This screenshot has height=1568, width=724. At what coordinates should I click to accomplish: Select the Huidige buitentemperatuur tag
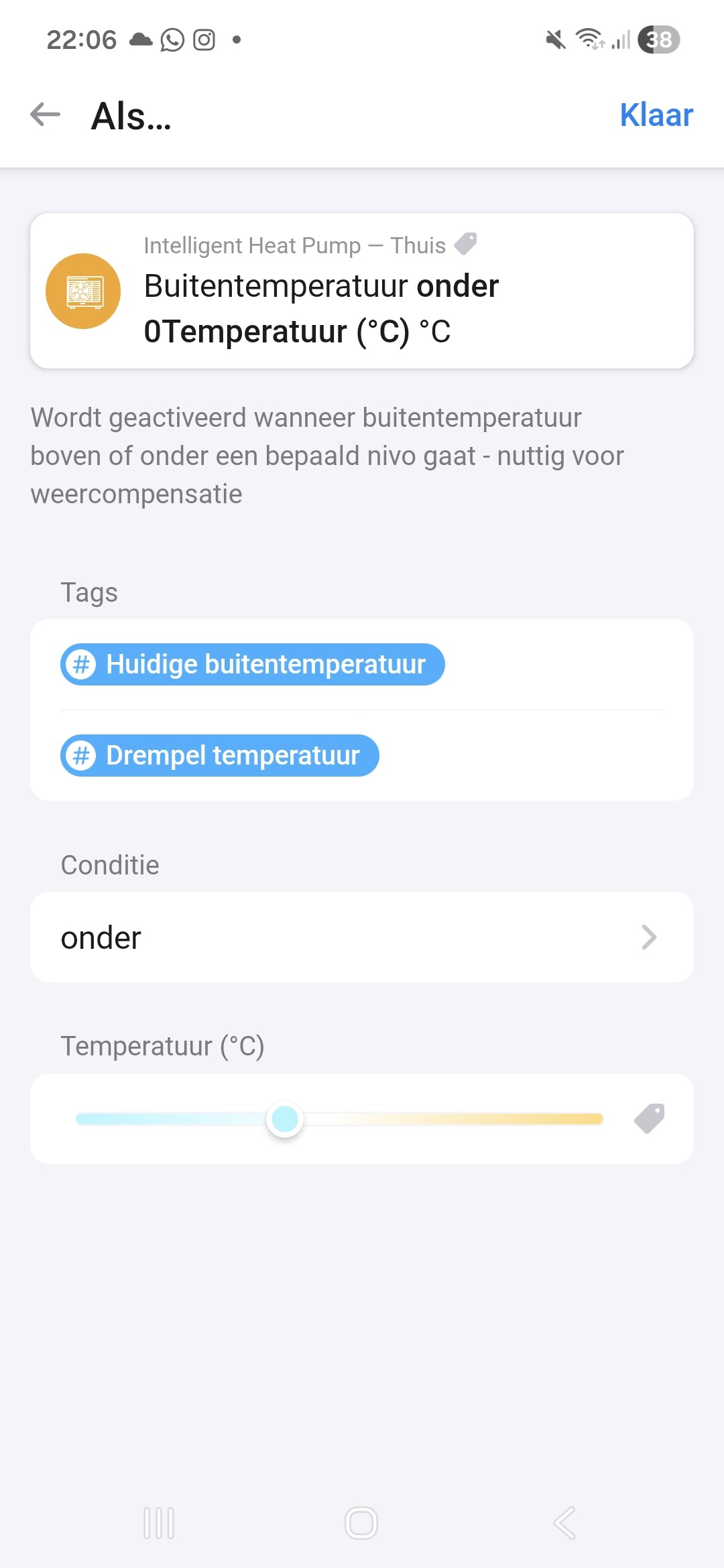[252, 665]
